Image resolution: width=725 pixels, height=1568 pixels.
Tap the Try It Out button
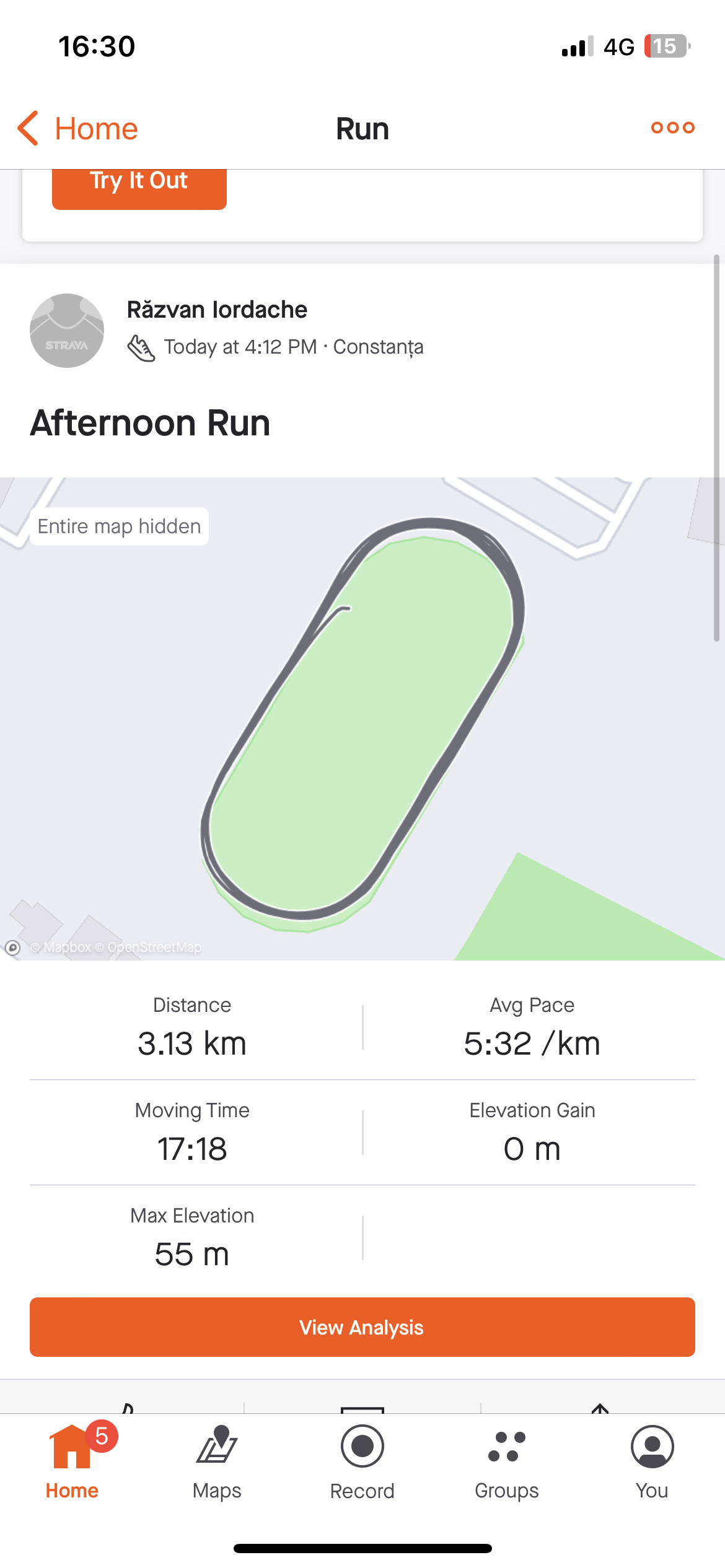pyautogui.click(x=139, y=185)
